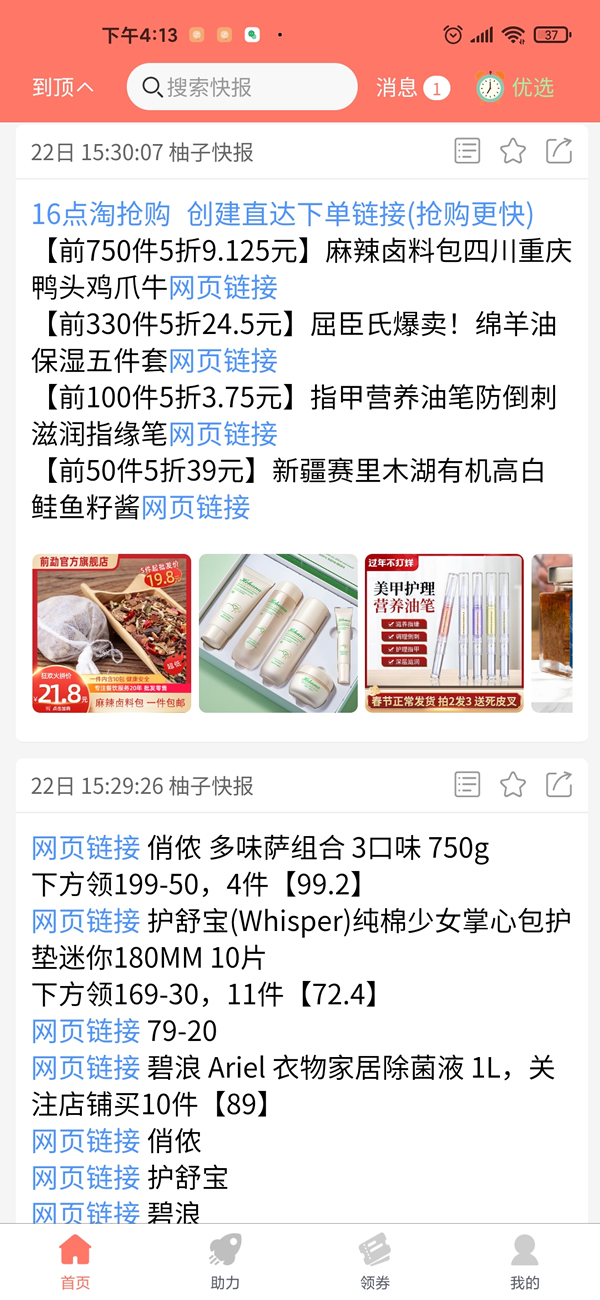Share the 15:30:07 post
Viewport: 600px width, 1300px height.
pos(559,151)
